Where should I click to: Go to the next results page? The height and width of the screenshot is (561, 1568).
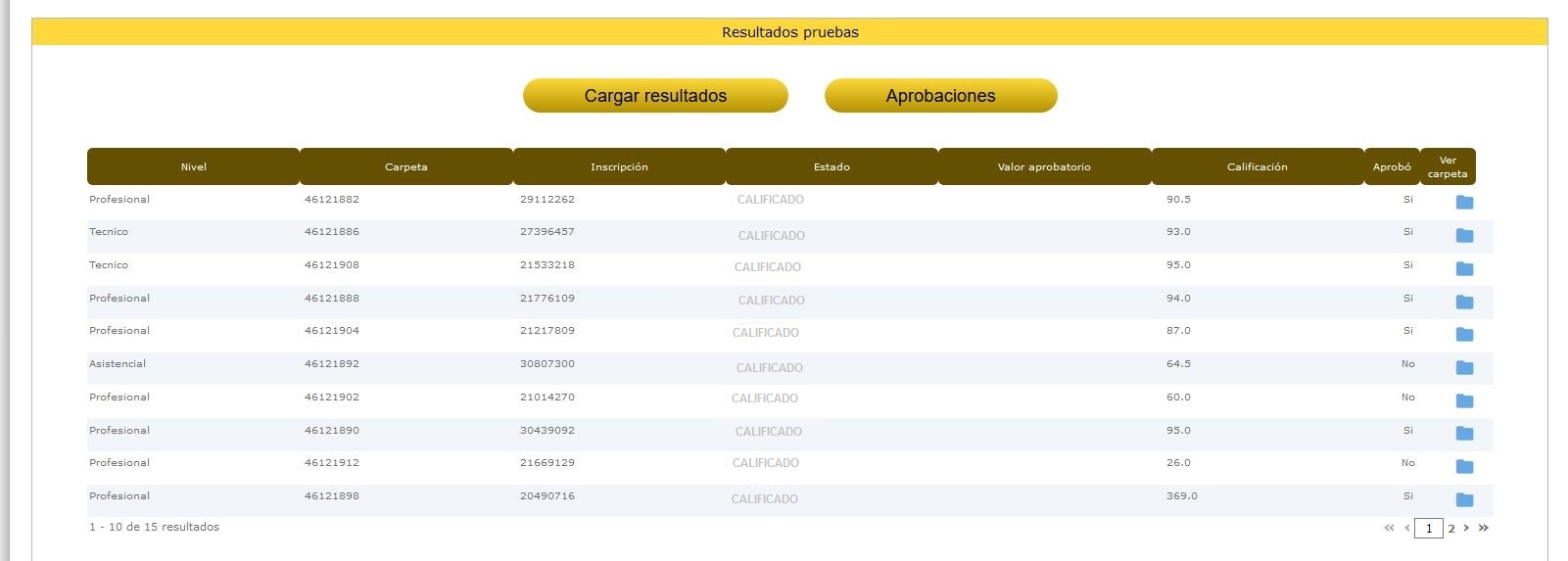[x=1466, y=528]
